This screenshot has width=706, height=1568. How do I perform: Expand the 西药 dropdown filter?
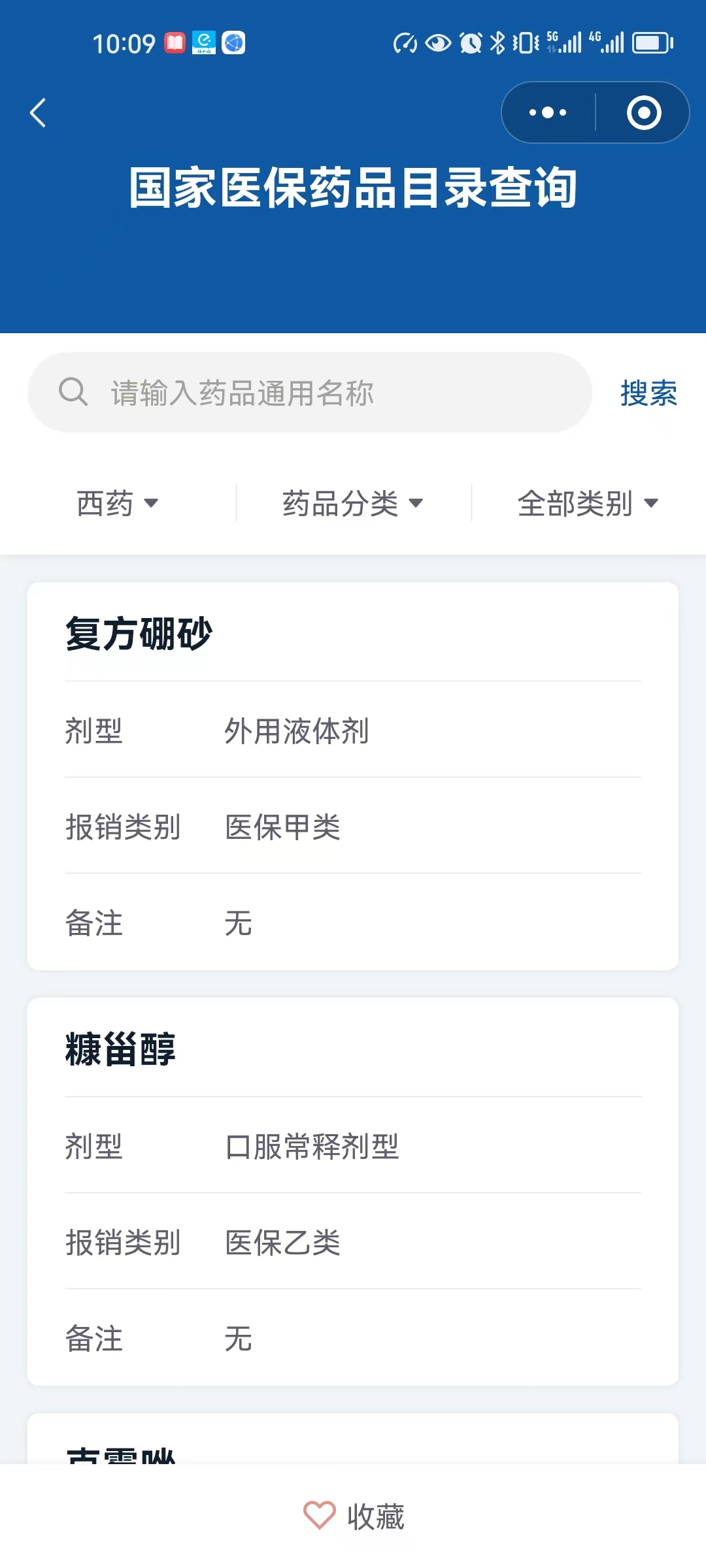118,503
